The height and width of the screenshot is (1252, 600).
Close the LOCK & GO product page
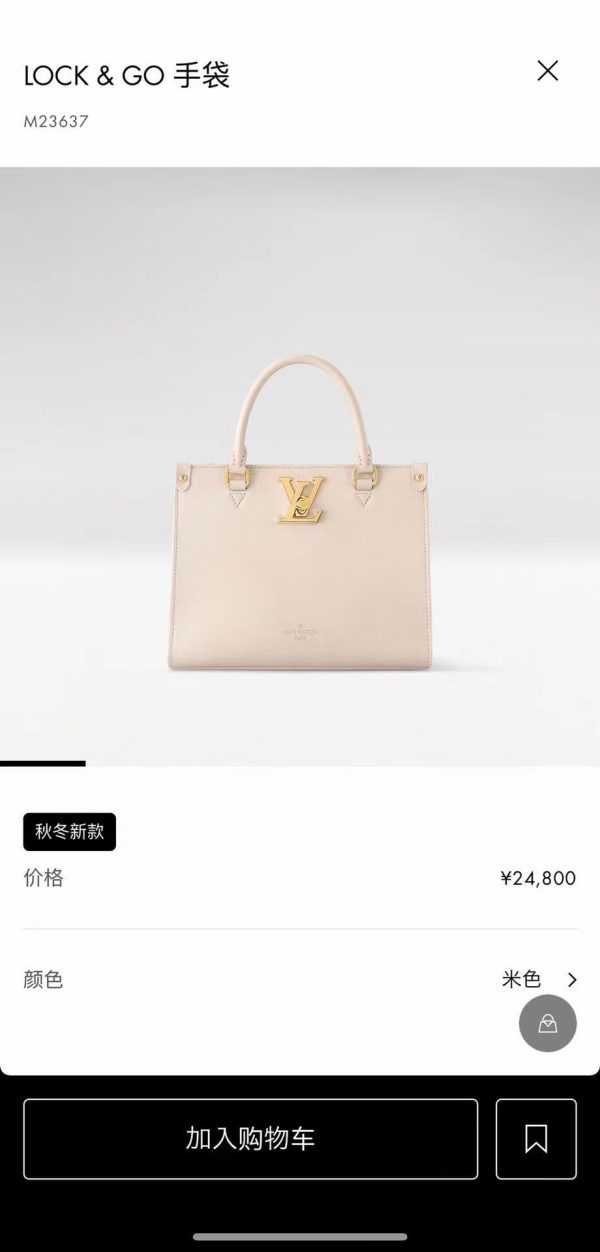547,71
